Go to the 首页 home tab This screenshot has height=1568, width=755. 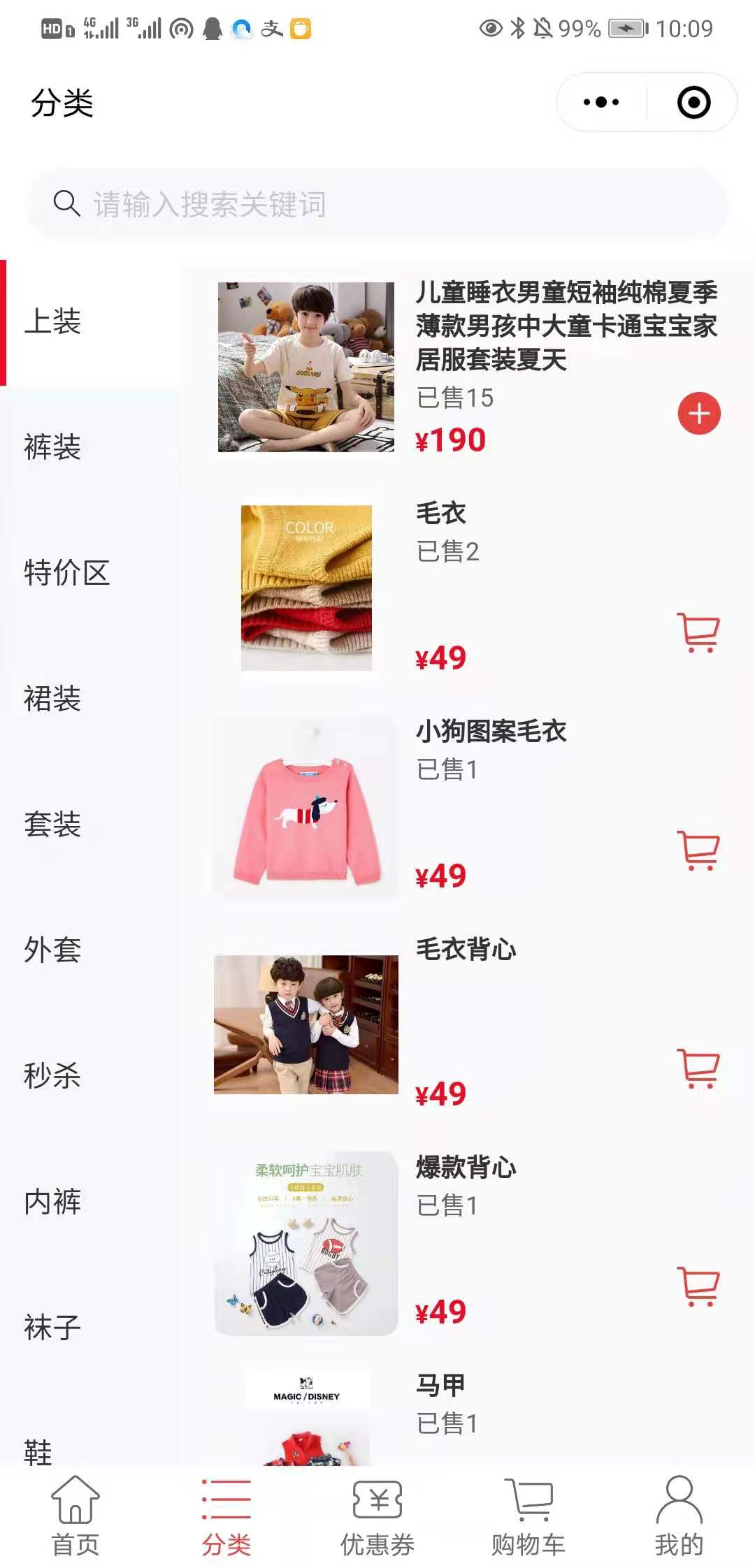point(75,1516)
